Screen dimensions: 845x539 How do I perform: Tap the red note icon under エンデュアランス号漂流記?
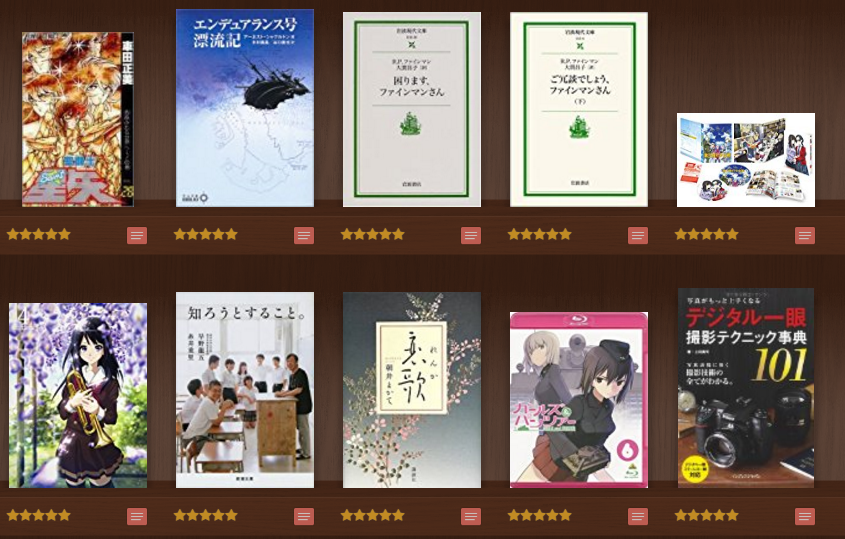pos(304,236)
